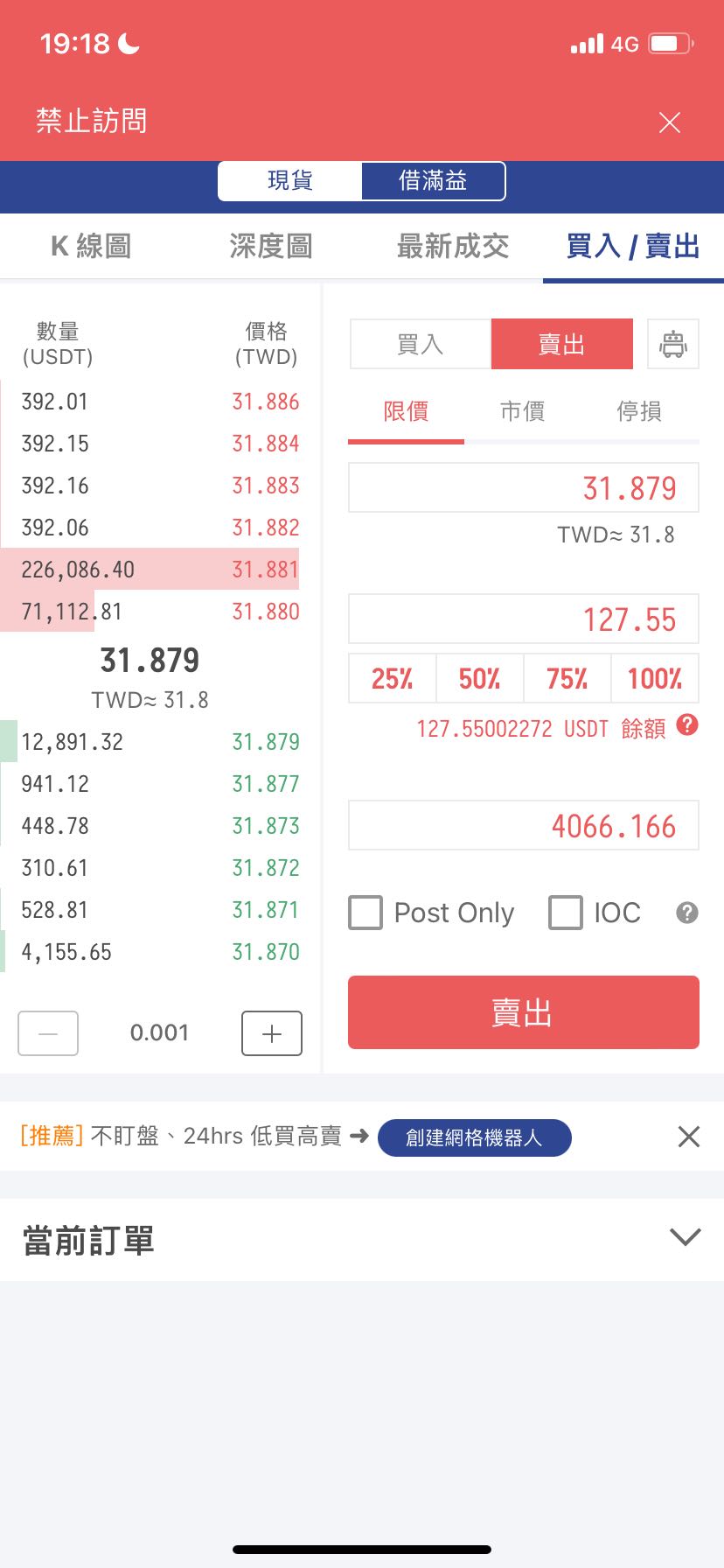Open the 餘額 balance help question mark
The image size is (724, 1568).
tap(687, 724)
